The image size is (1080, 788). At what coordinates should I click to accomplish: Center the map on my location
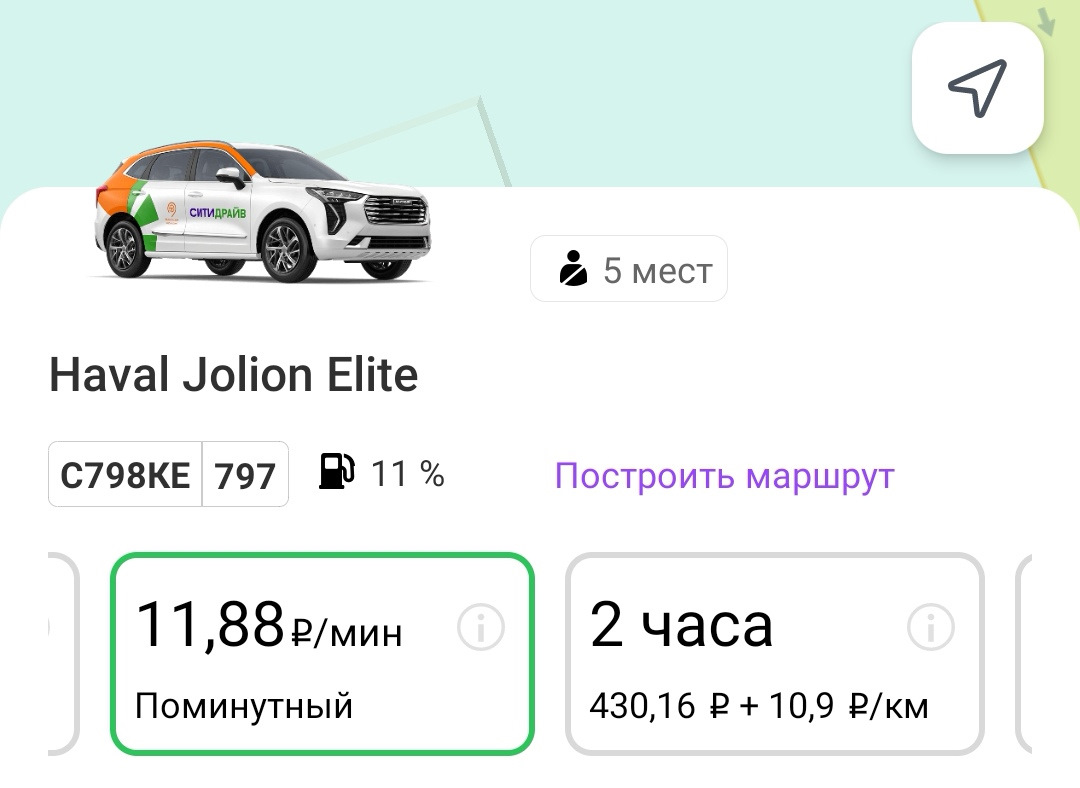(977, 87)
